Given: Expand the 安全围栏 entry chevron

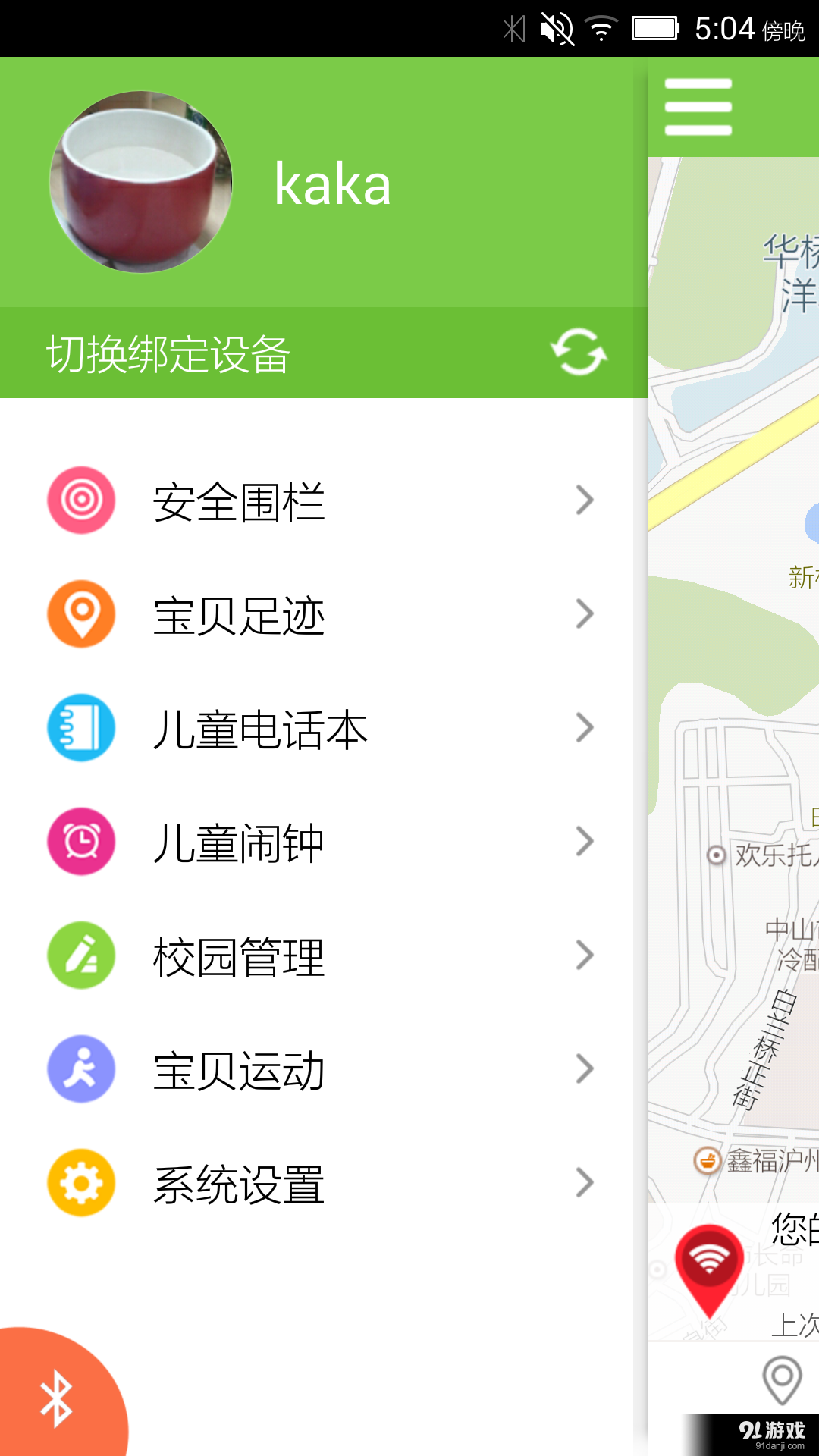Looking at the screenshot, I should pyautogui.click(x=583, y=500).
